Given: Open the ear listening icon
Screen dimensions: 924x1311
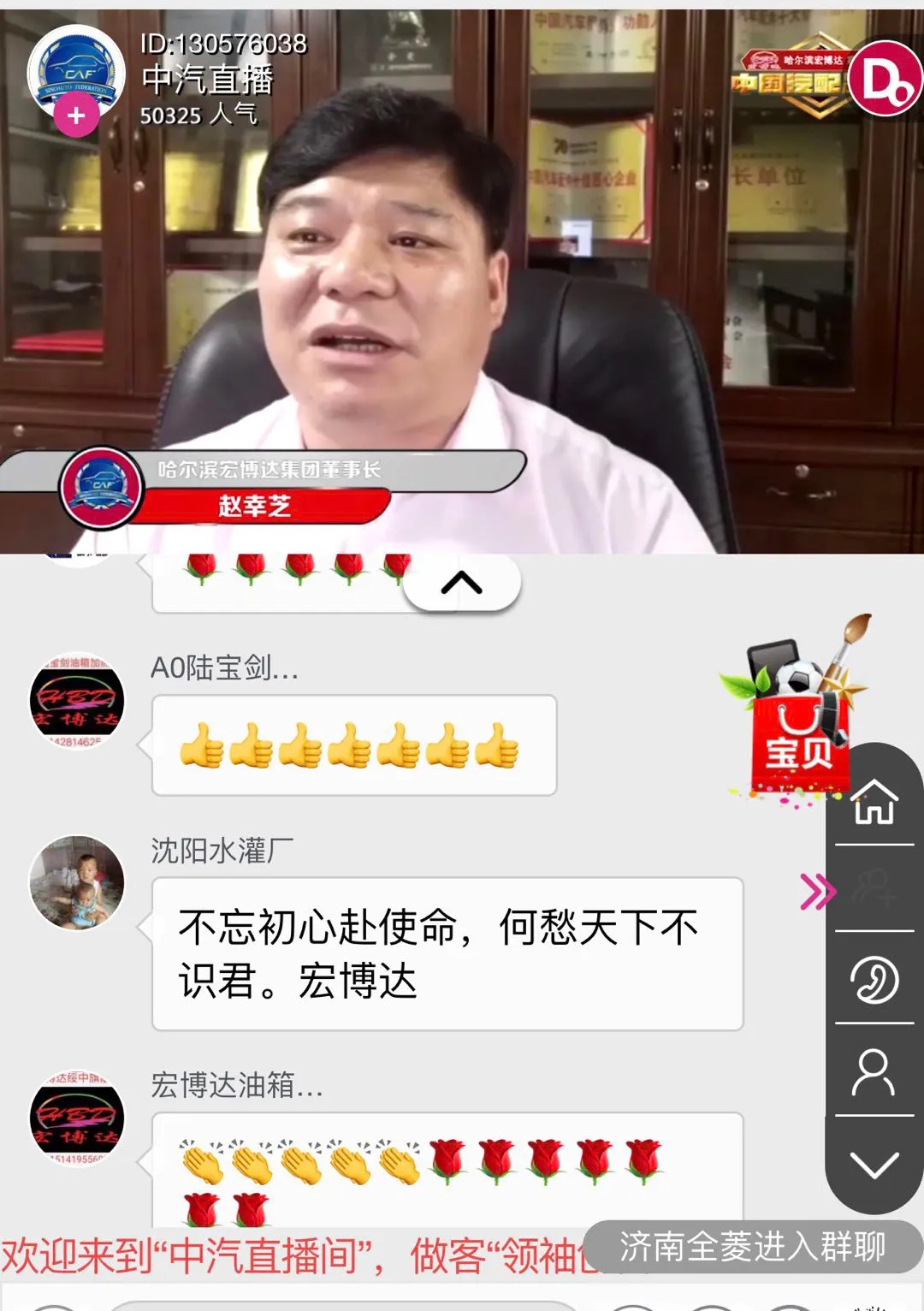Looking at the screenshot, I should (x=874, y=979).
